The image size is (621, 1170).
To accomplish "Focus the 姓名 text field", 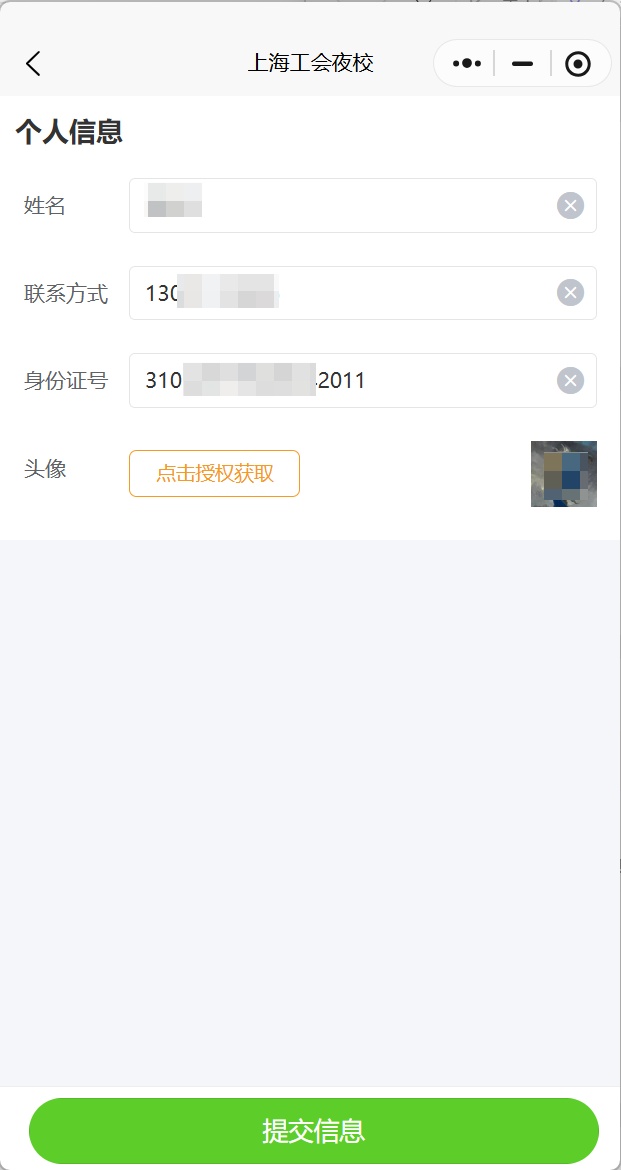I will [340, 206].
